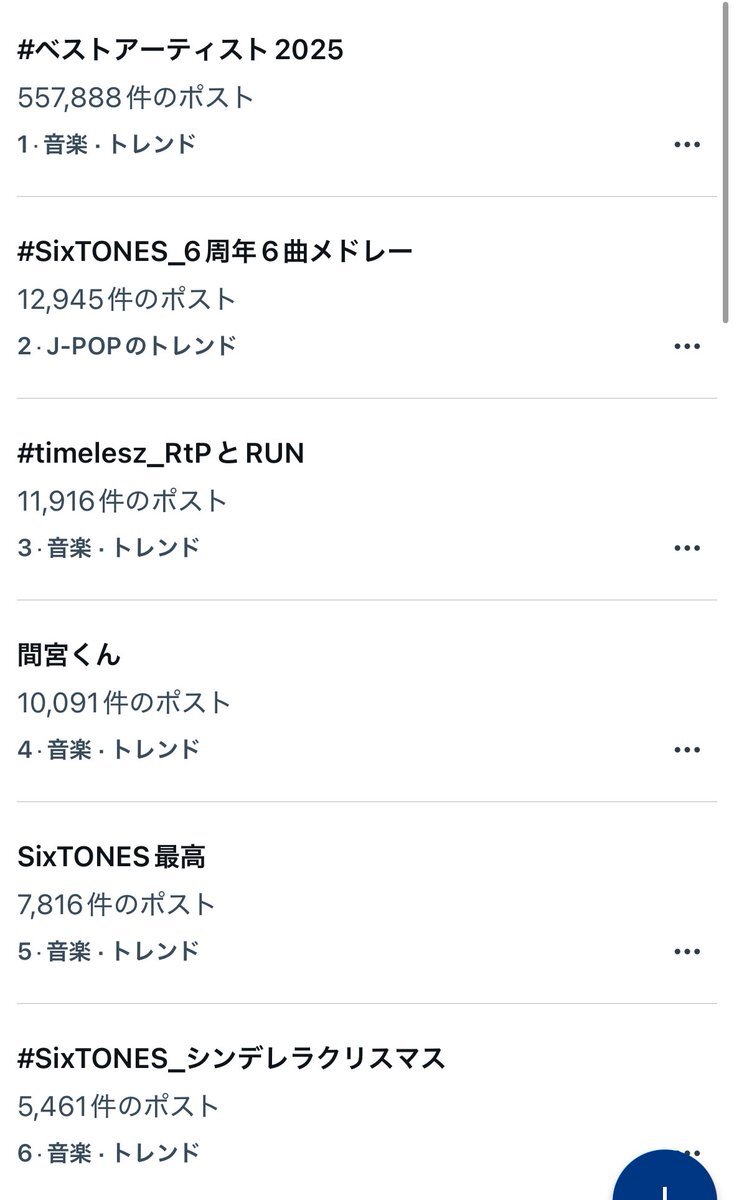View the #SixTONES_6周年6曲メドレー trend
Viewport: 734px width, 1200px height.
(215, 251)
